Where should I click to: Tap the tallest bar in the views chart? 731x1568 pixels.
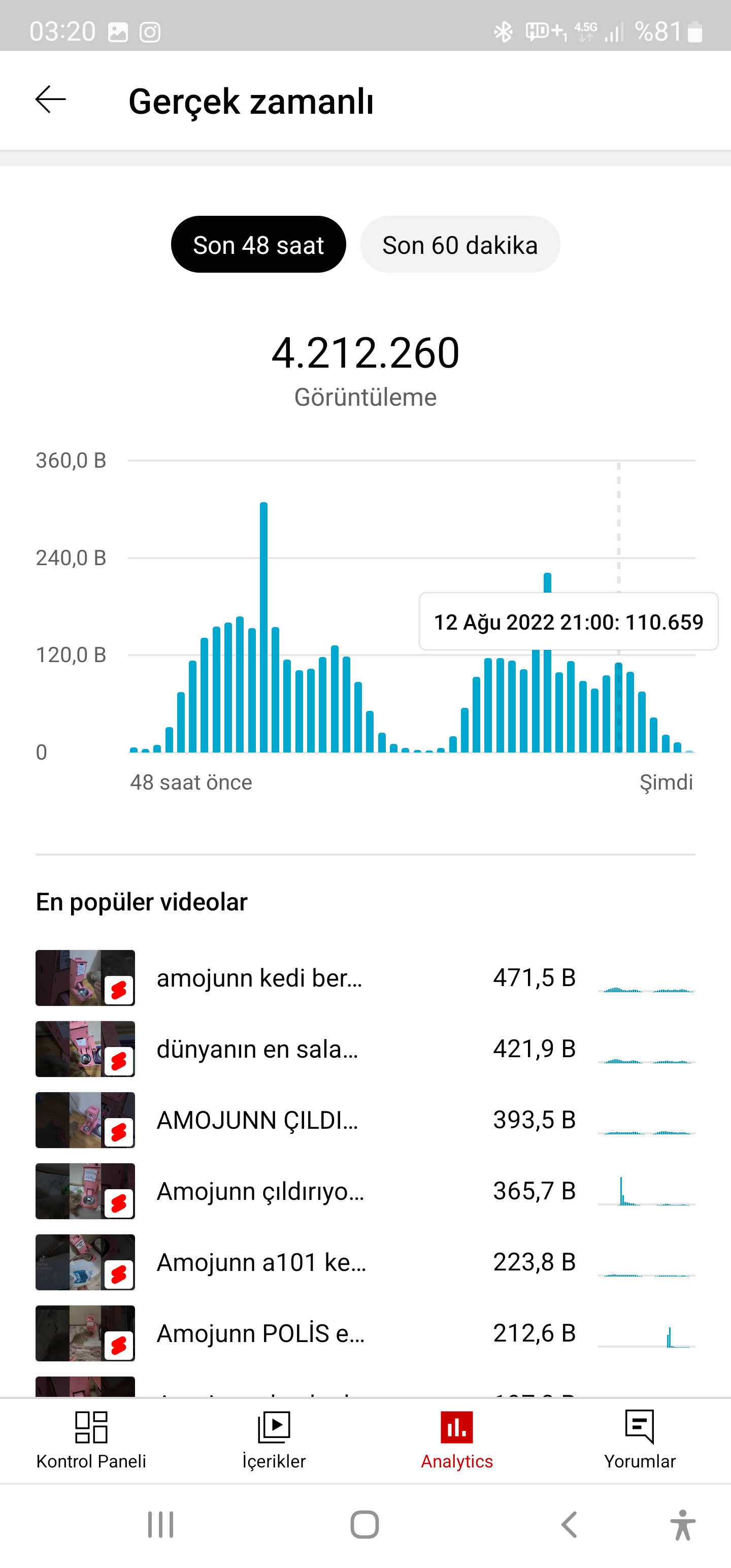point(263,627)
